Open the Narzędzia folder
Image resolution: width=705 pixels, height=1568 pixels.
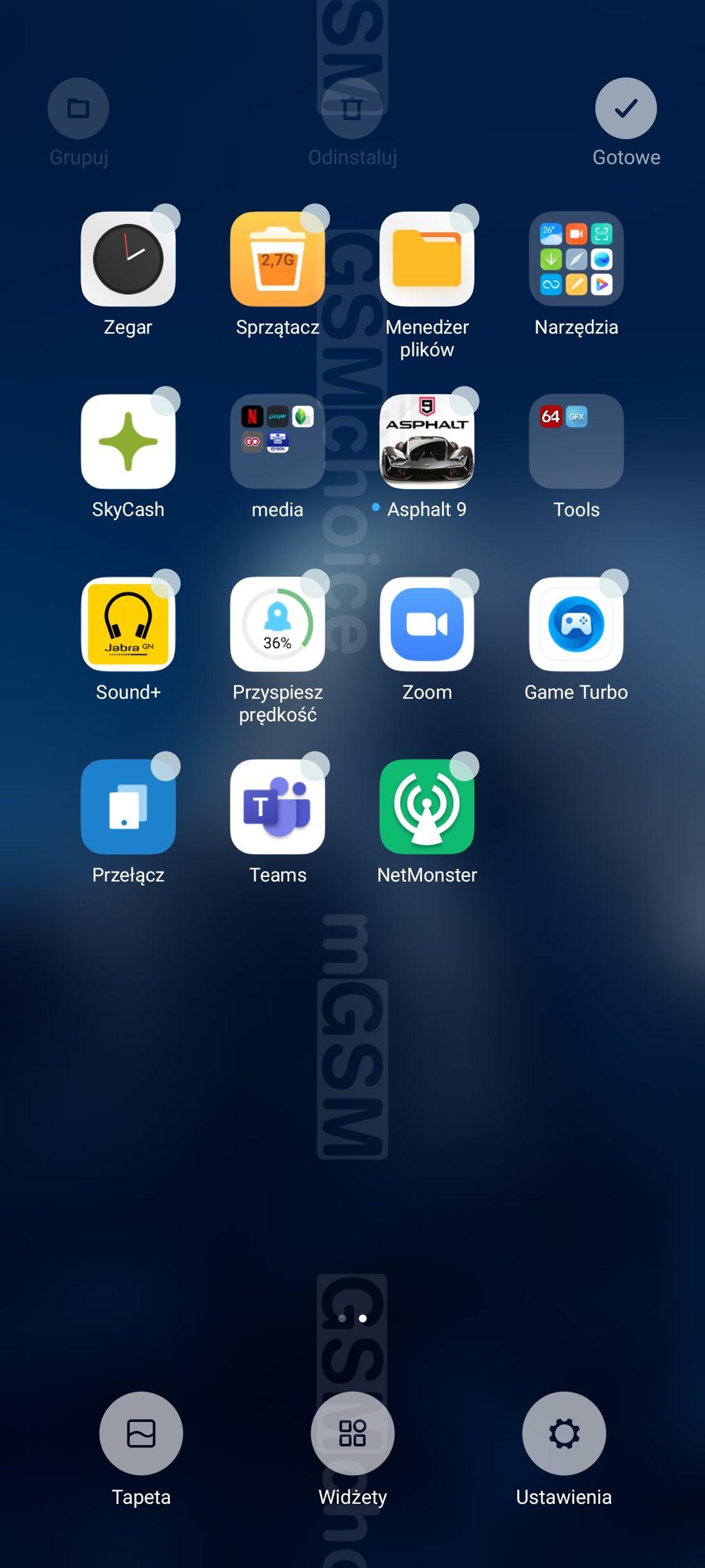click(576, 260)
